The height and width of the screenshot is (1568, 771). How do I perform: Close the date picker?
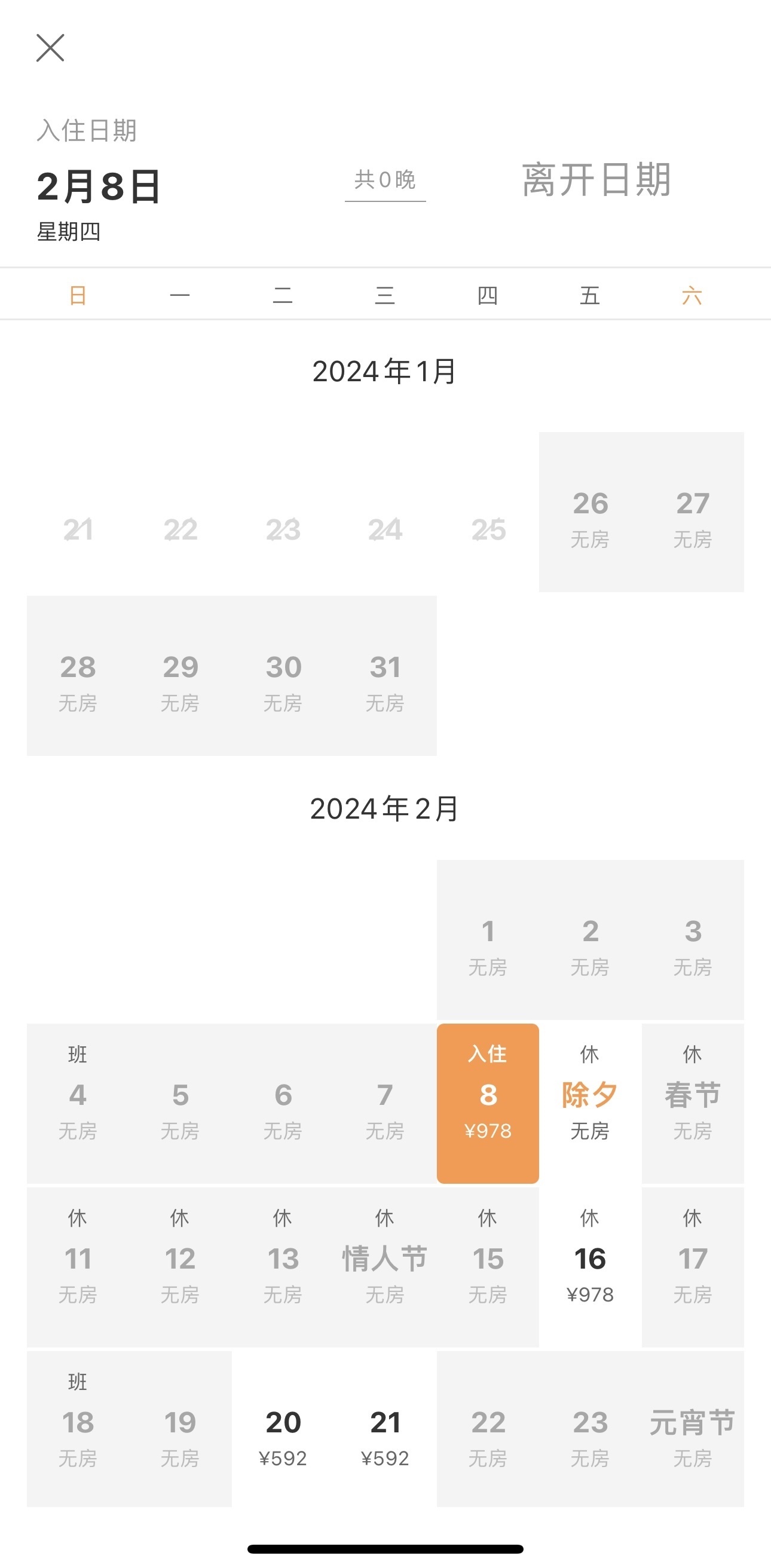[x=50, y=47]
